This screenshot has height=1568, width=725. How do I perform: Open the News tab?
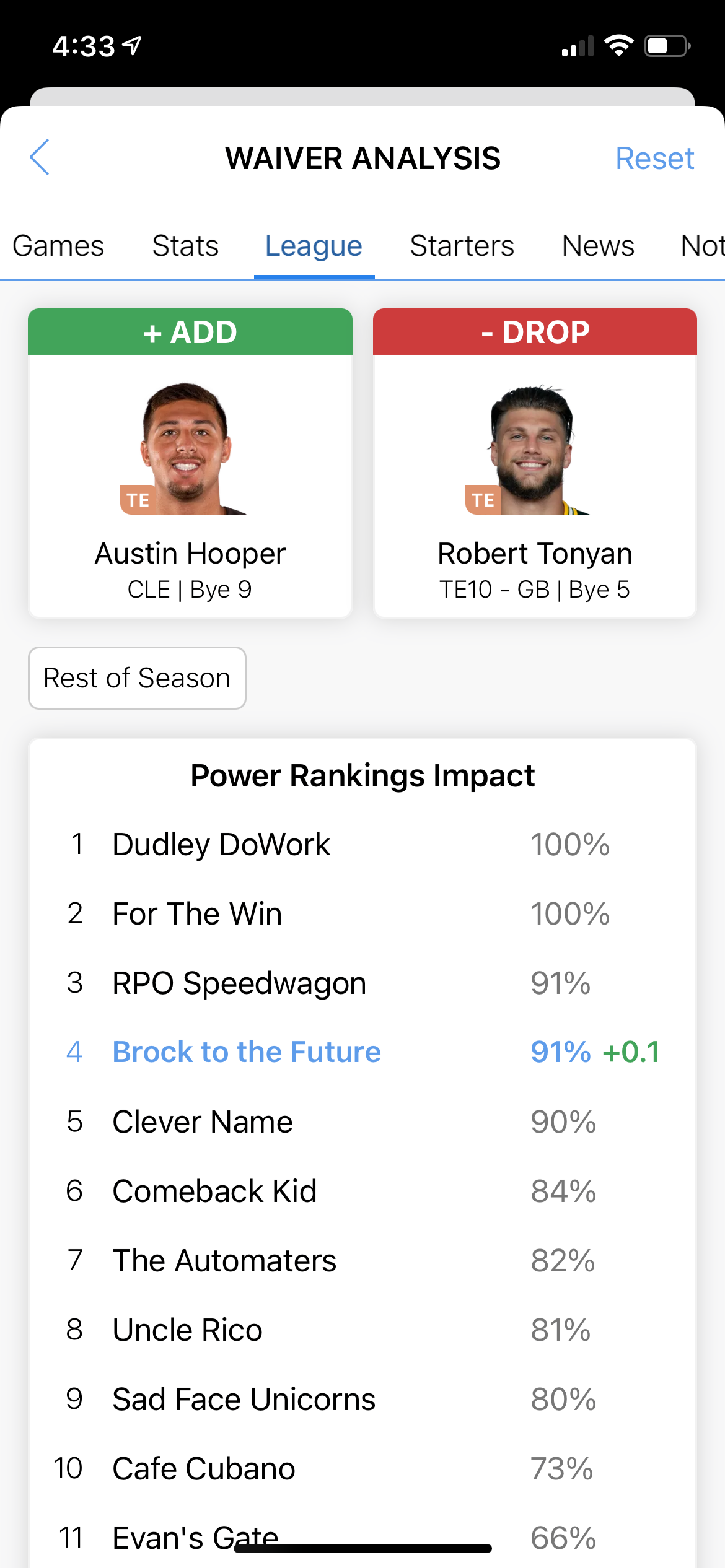597,246
